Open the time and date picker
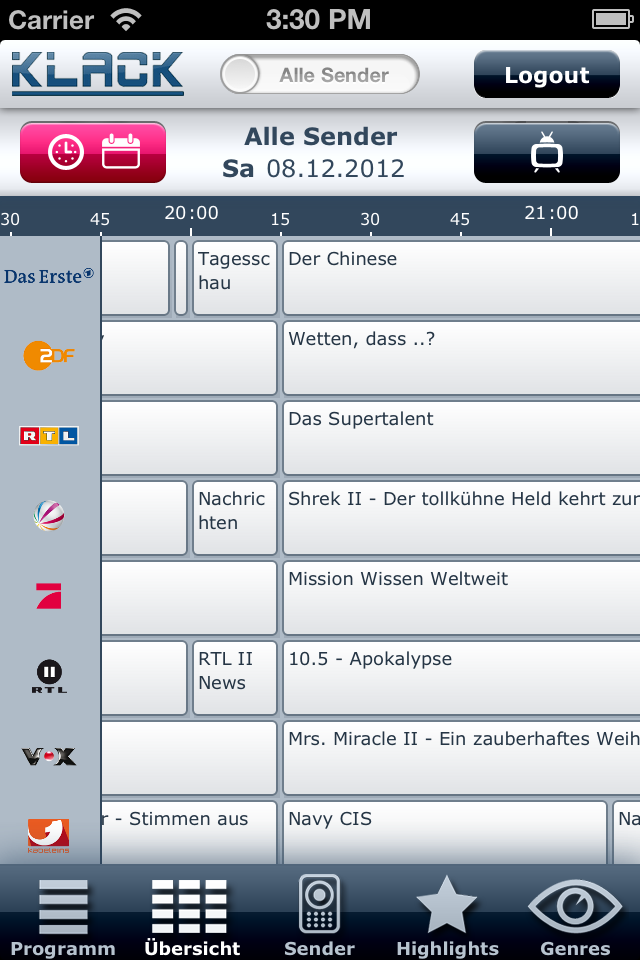Image resolution: width=640 pixels, height=960 pixels. (93, 153)
